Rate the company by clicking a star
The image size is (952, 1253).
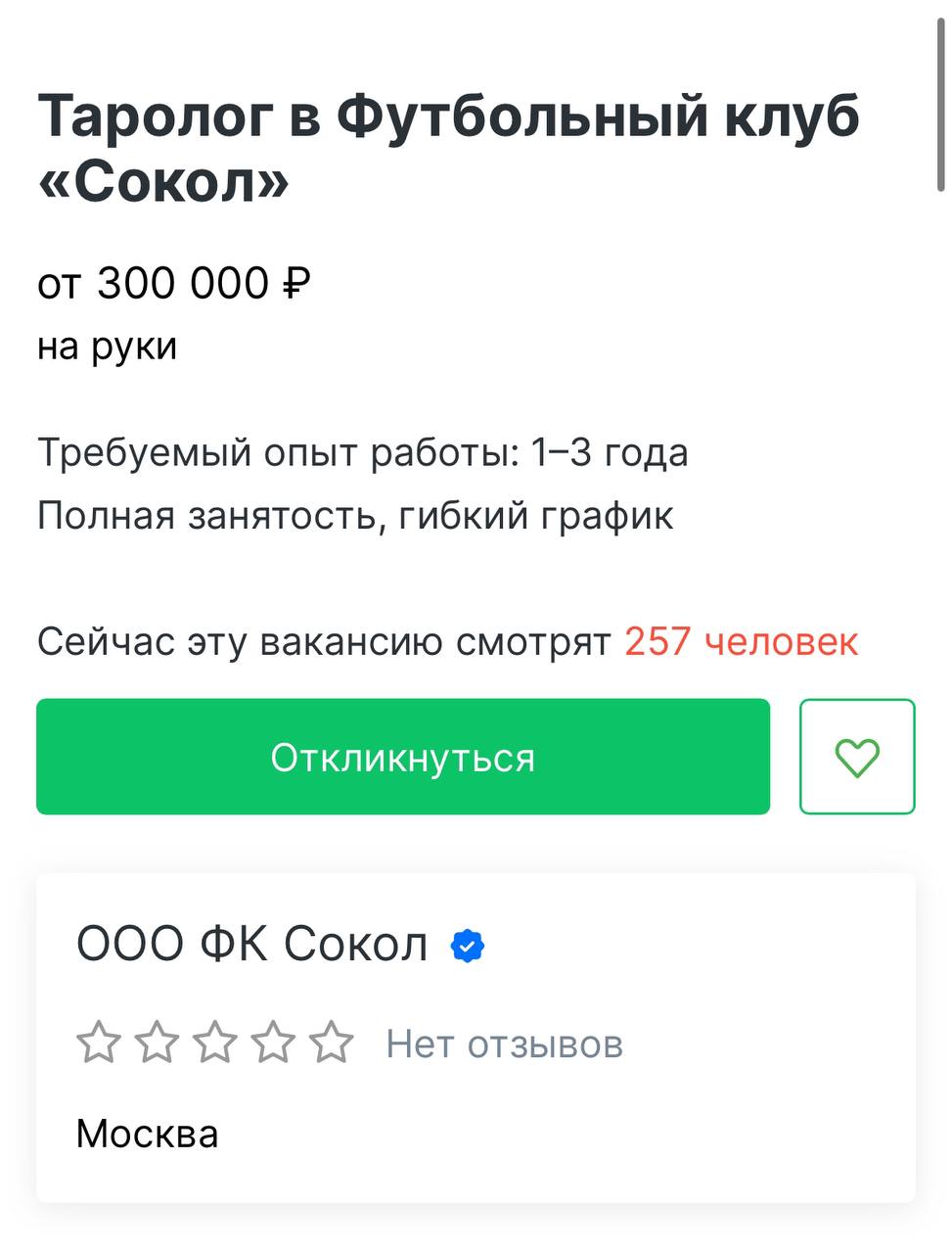point(217,1041)
